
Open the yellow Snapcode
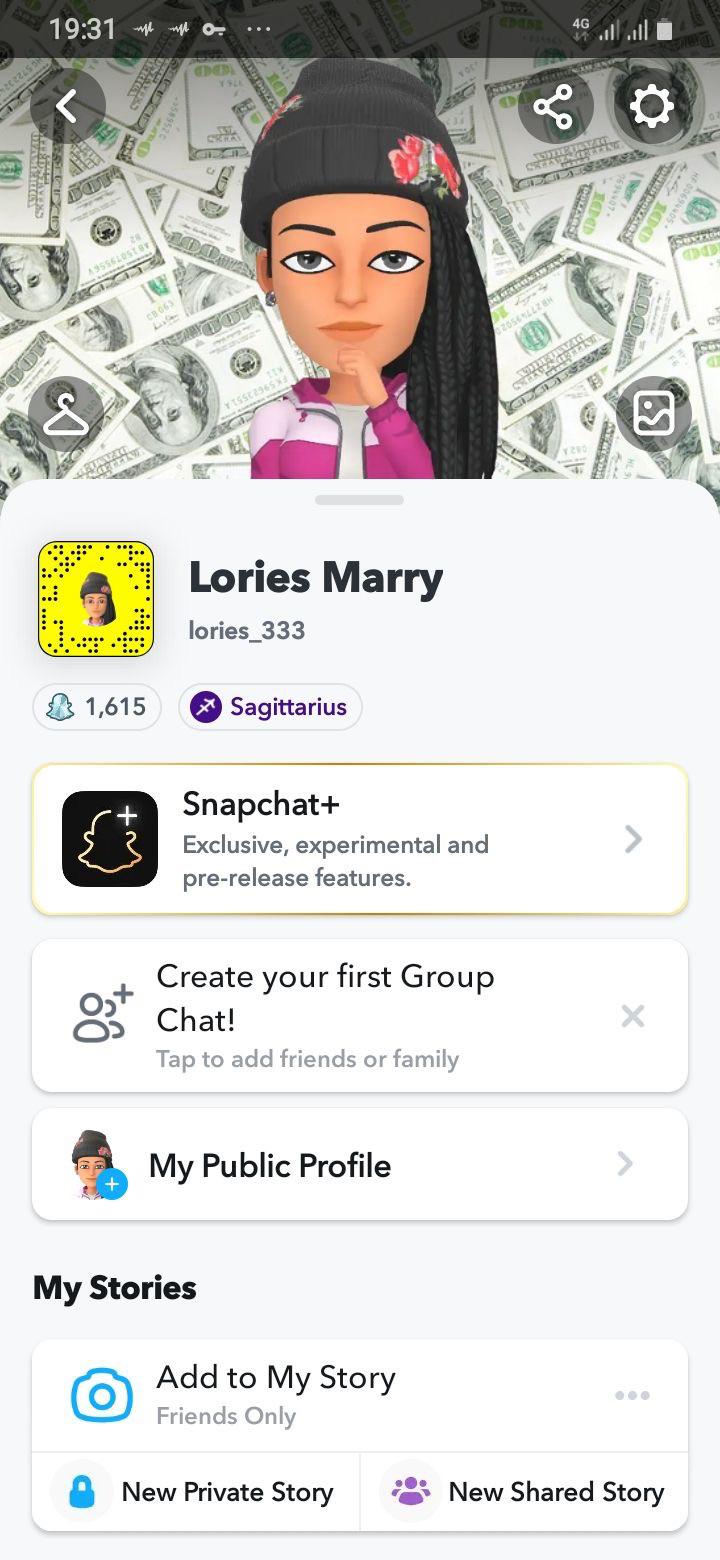96,598
